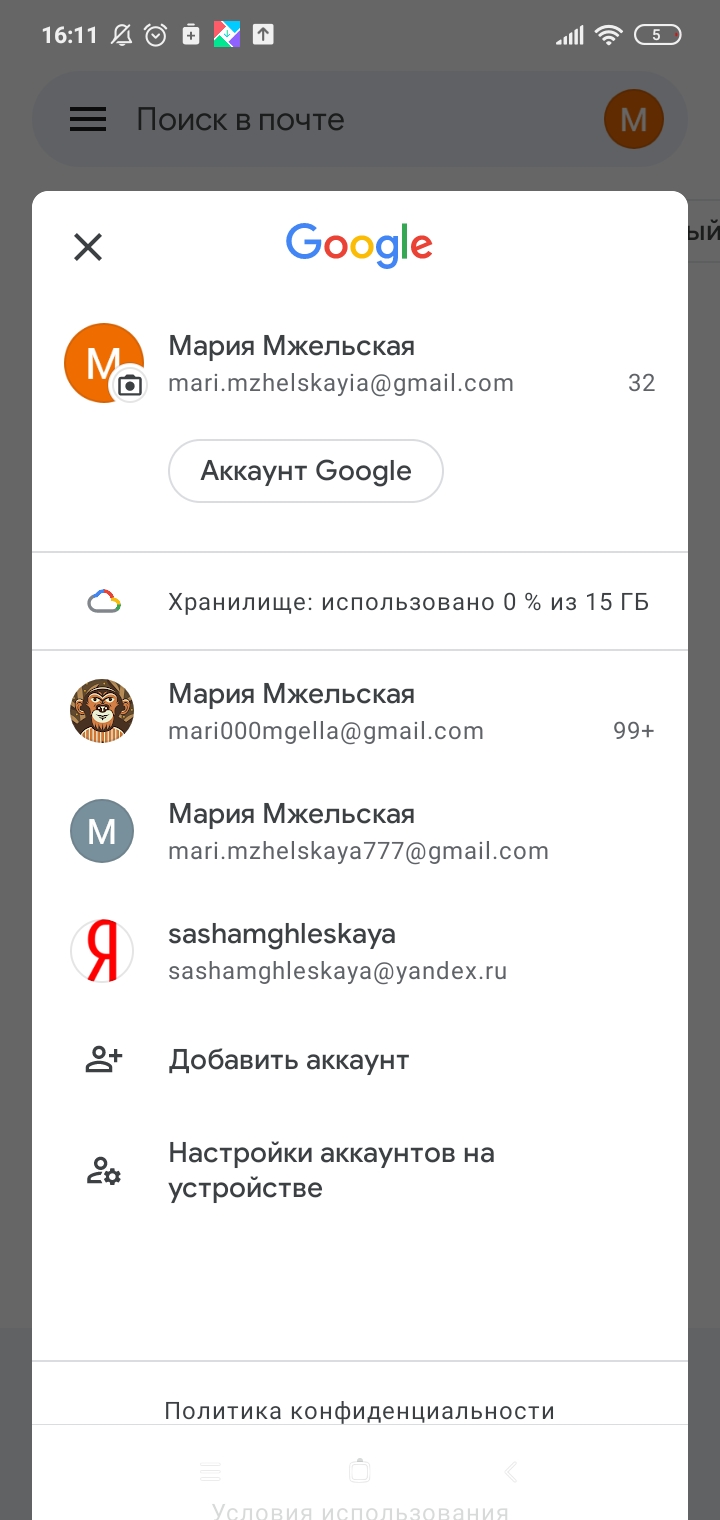Change profile photo via camera badge
The image size is (720, 1520).
[130, 386]
